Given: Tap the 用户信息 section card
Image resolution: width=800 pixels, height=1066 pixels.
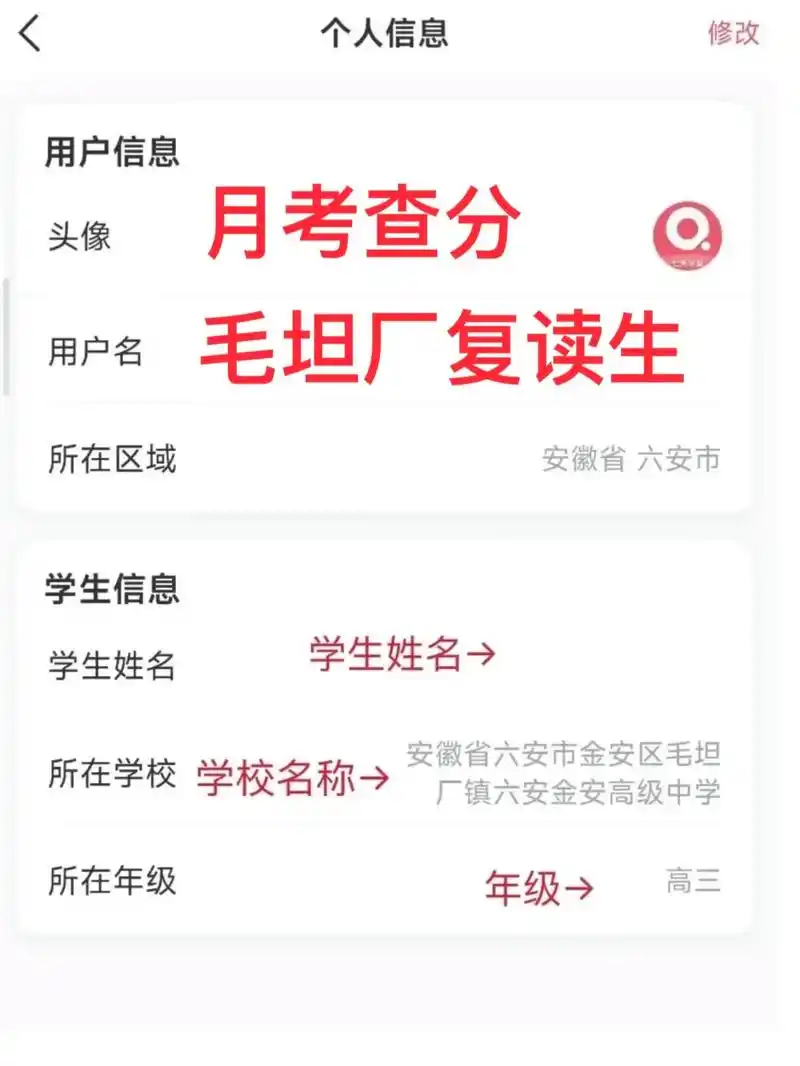Looking at the screenshot, I should (113, 152).
